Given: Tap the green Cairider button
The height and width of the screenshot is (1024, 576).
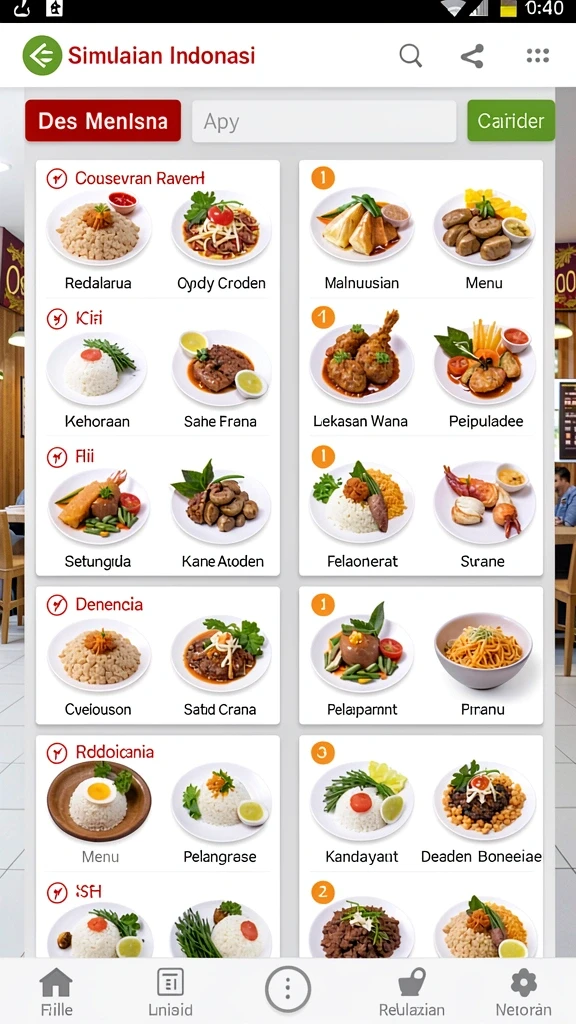Looking at the screenshot, I should click(511, 121).
